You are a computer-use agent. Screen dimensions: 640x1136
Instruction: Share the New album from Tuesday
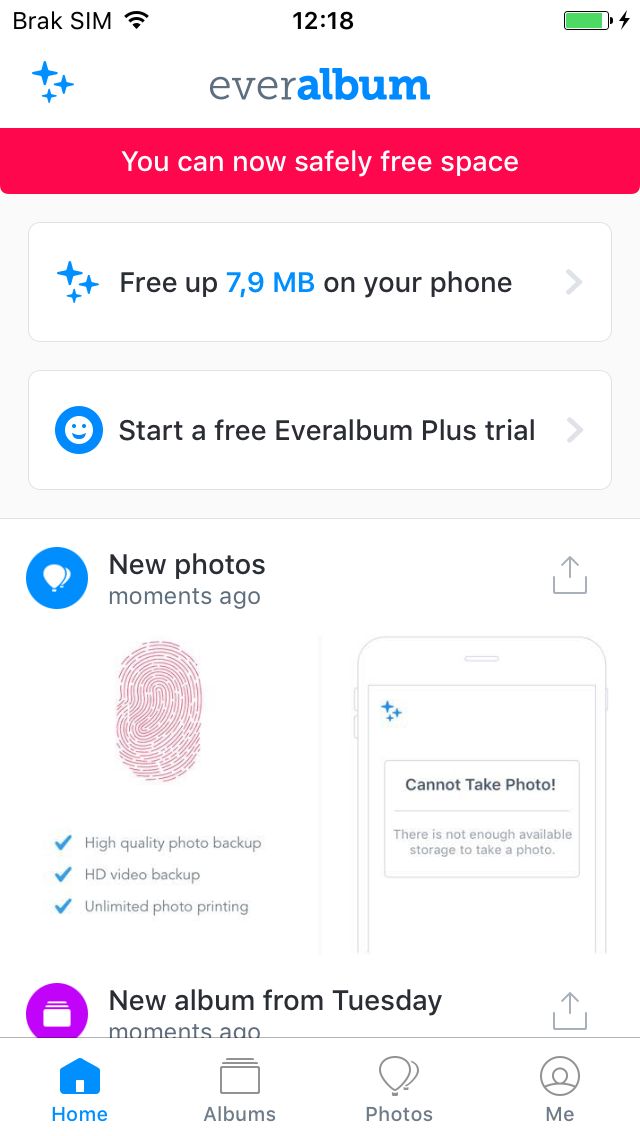(570, 1011)
